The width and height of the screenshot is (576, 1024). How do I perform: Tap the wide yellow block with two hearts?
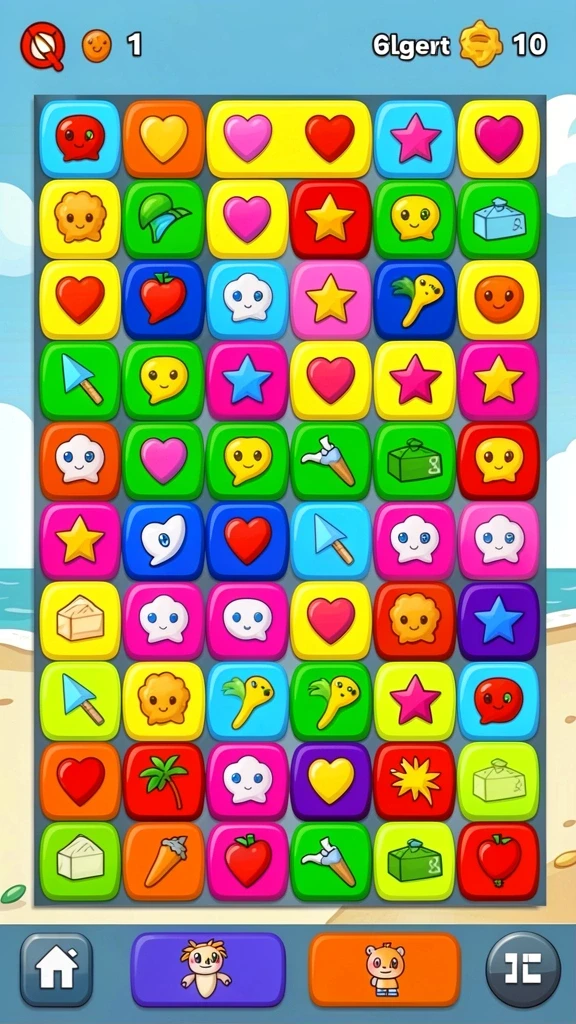click(x=289, y=138)
